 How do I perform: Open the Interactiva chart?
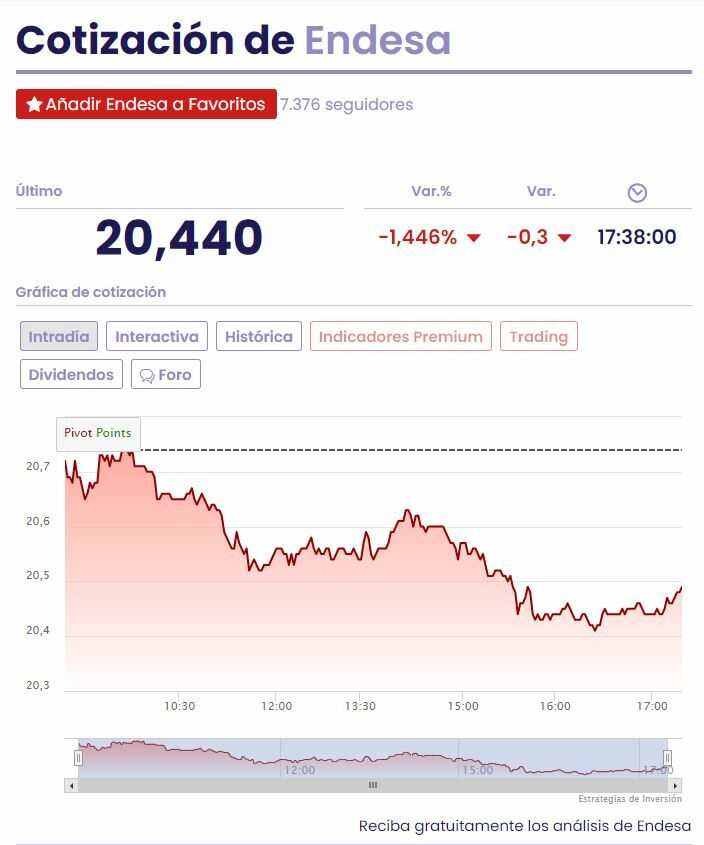(x=157, y=336)
